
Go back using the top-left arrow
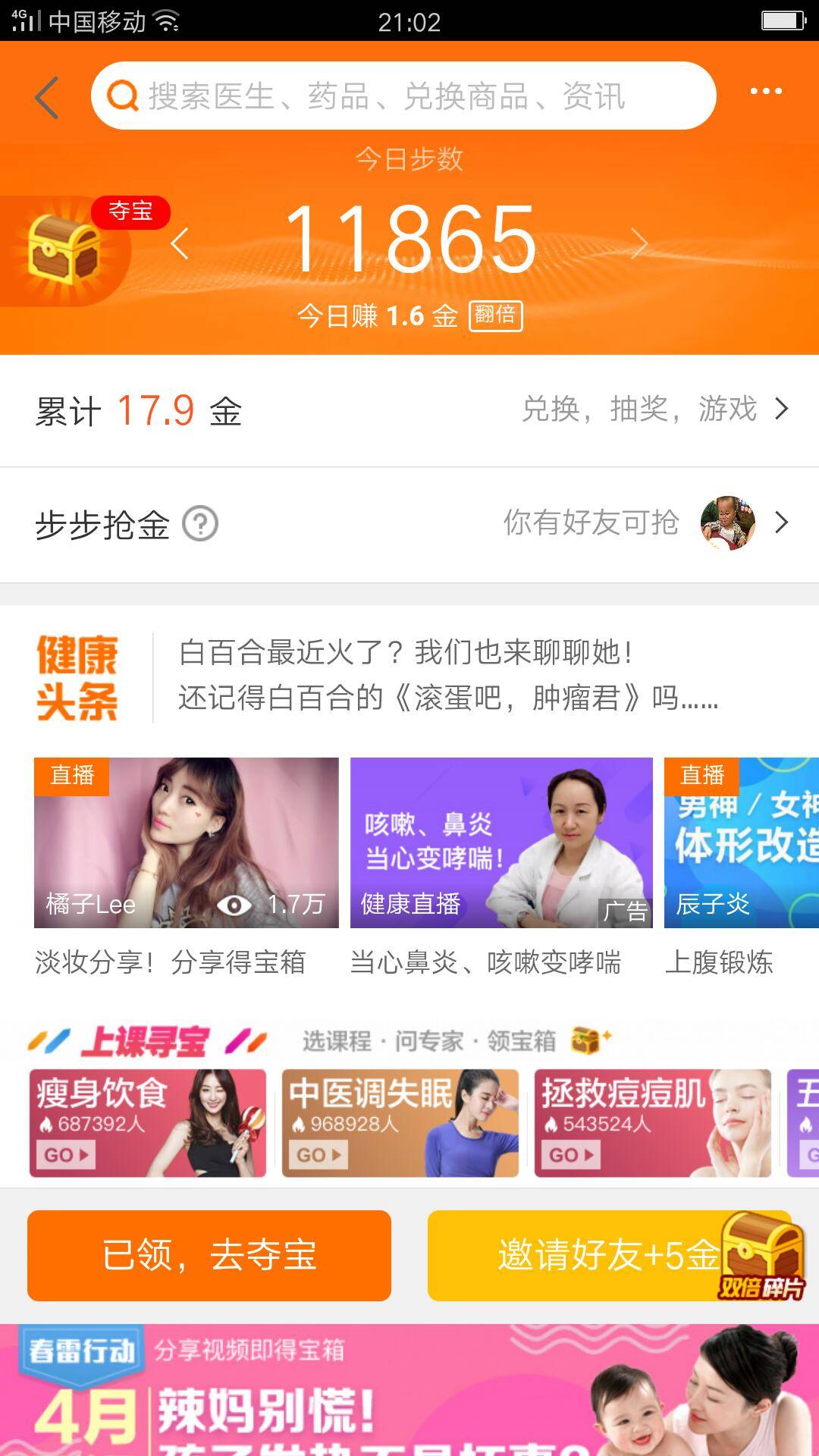(47, 97)
